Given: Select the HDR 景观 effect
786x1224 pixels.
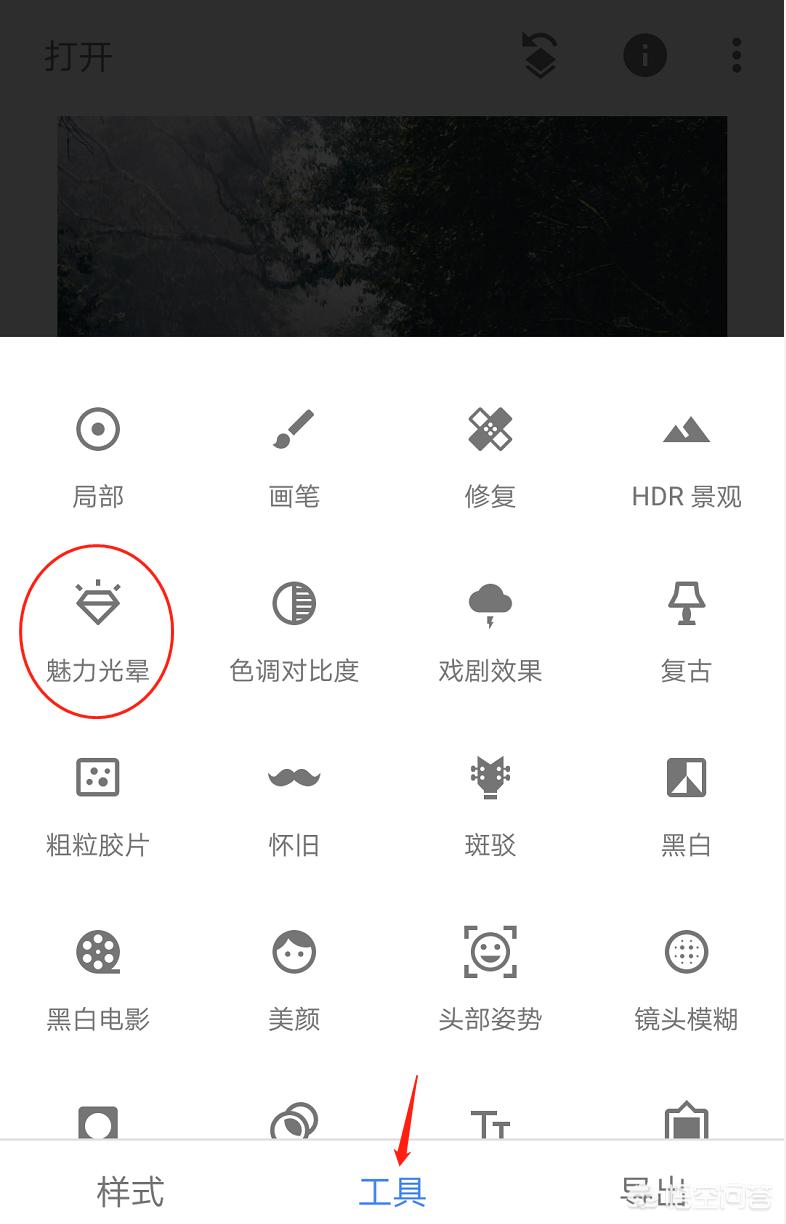Looking at the screenshot, I should click(685, 455).
